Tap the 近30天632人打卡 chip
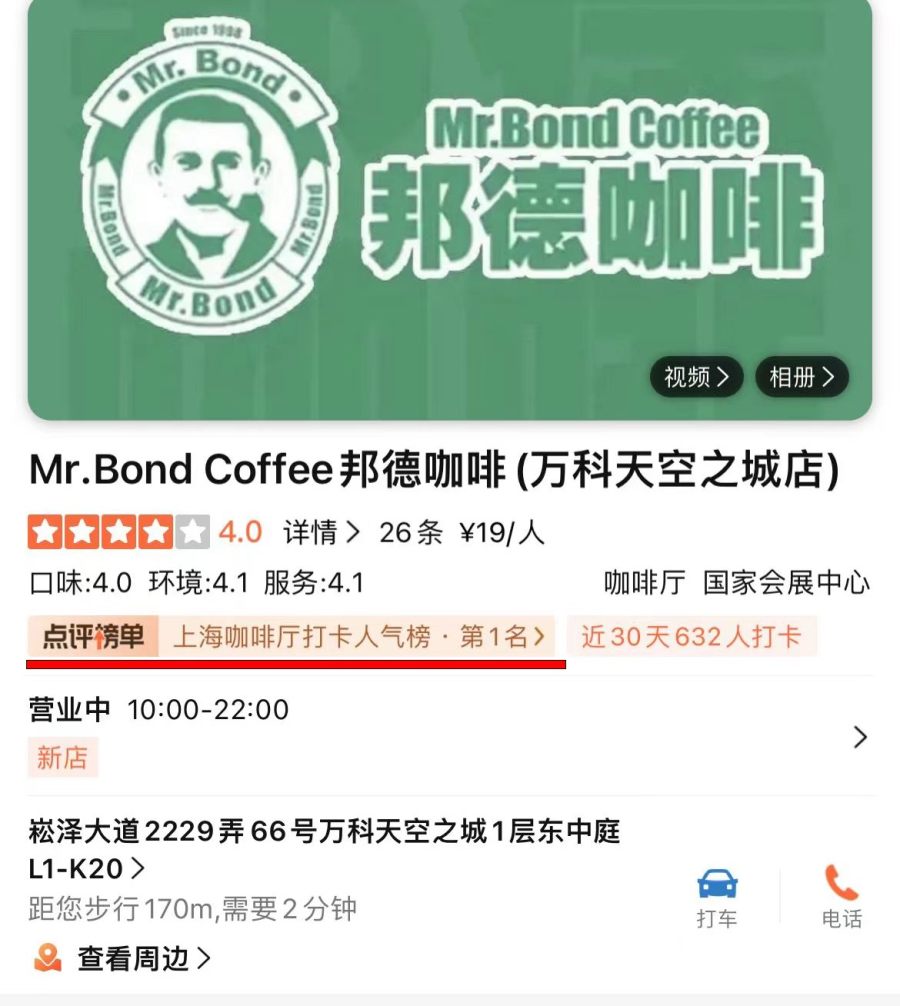900x1006 pixels. (691, 637)
